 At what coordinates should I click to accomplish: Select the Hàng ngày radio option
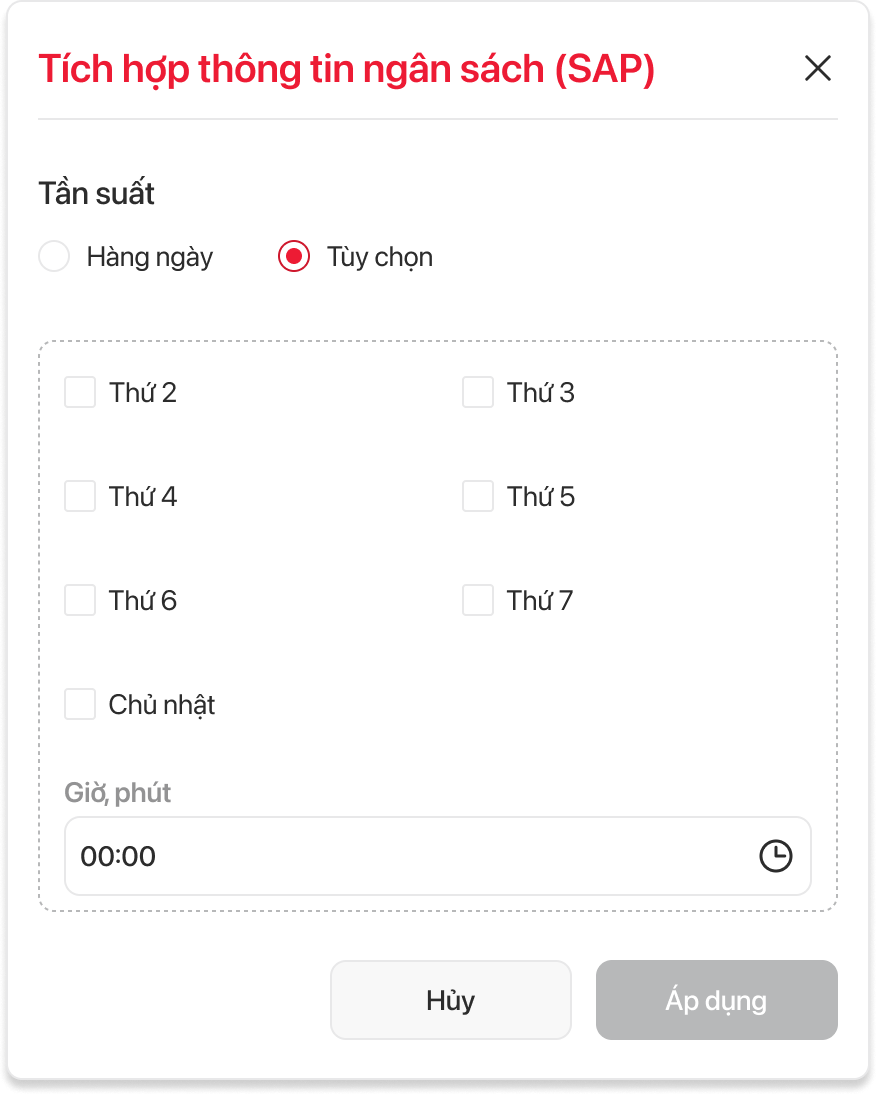tap(54, 257)
